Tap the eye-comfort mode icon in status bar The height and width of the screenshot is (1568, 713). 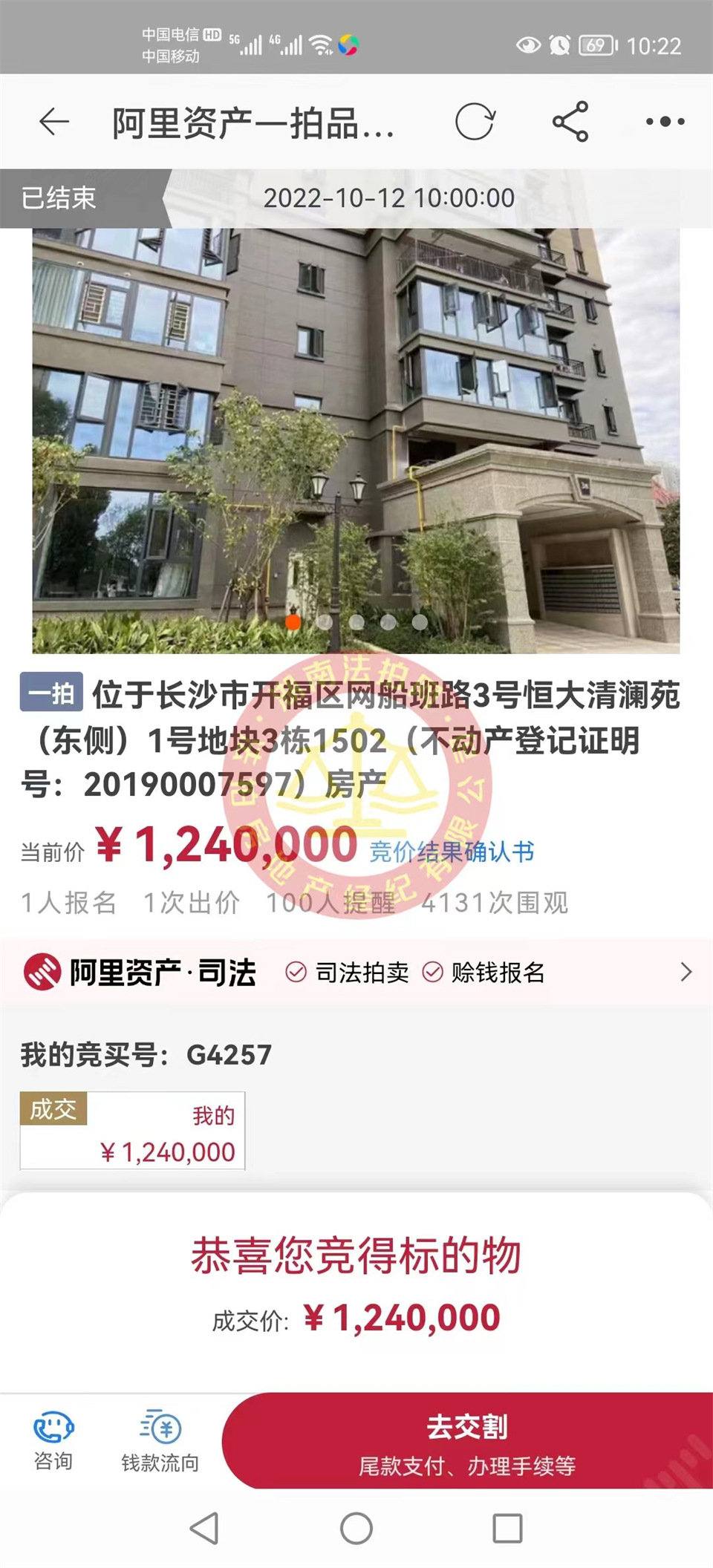[x=527, y=44]
